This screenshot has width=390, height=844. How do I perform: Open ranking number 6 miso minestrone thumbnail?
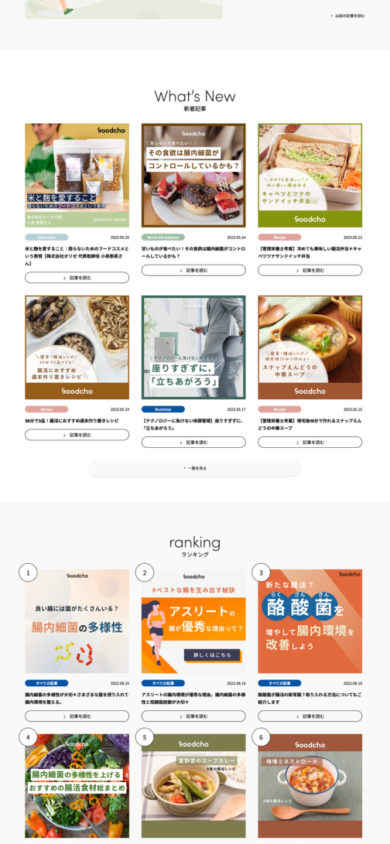(310, 786)
